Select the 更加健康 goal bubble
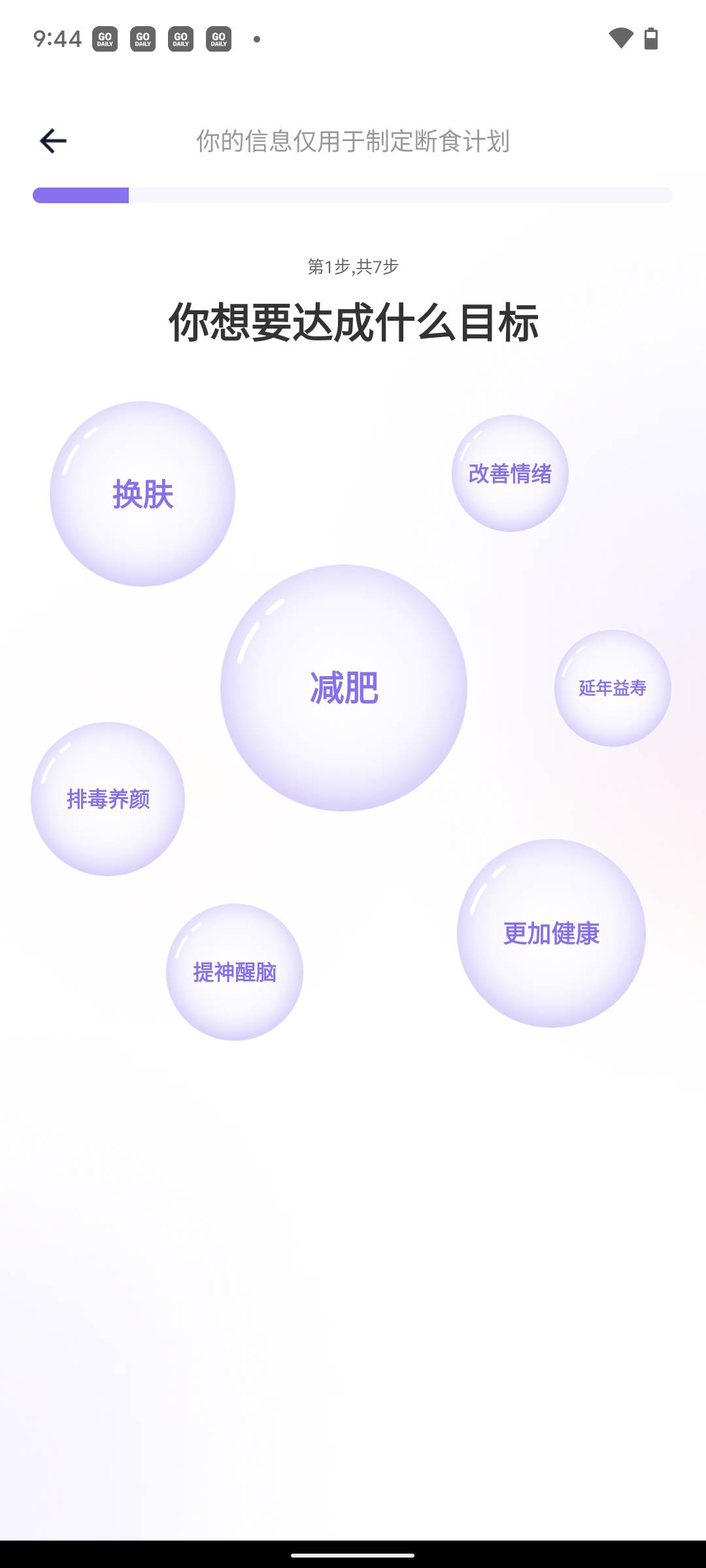The height and width of the screenshot is (1568, 706). [x=552, y=934]
